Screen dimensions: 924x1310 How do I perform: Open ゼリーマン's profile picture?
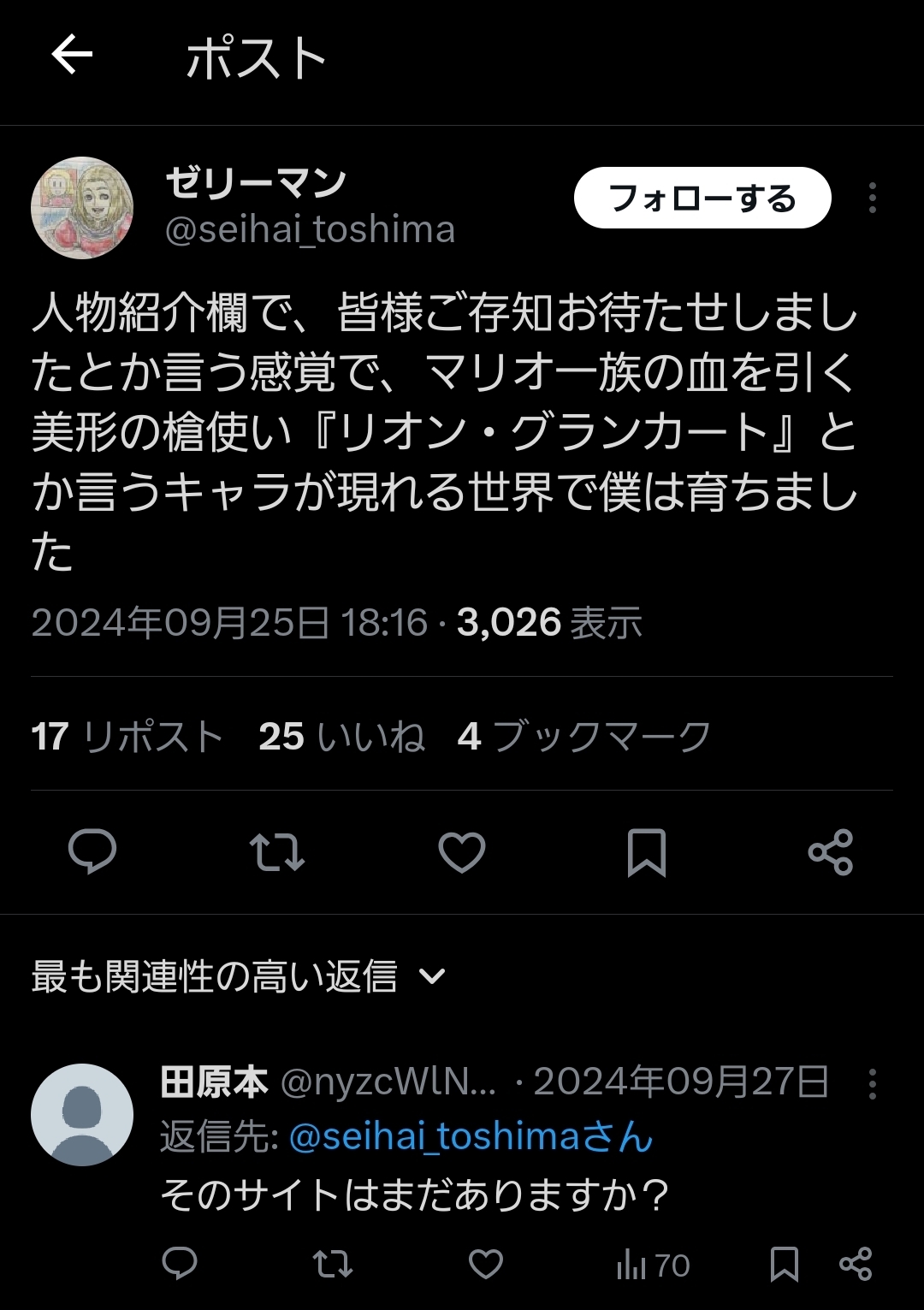pos(82,208)
